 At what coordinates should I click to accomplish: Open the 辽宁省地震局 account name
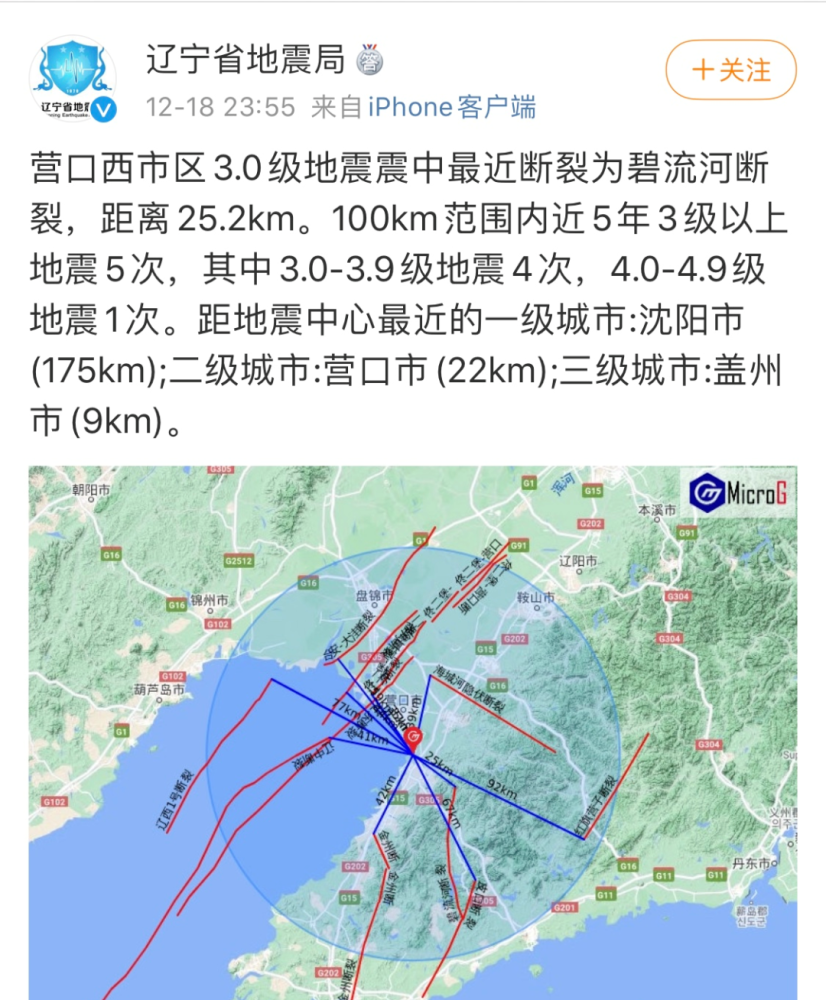point(245,59)
